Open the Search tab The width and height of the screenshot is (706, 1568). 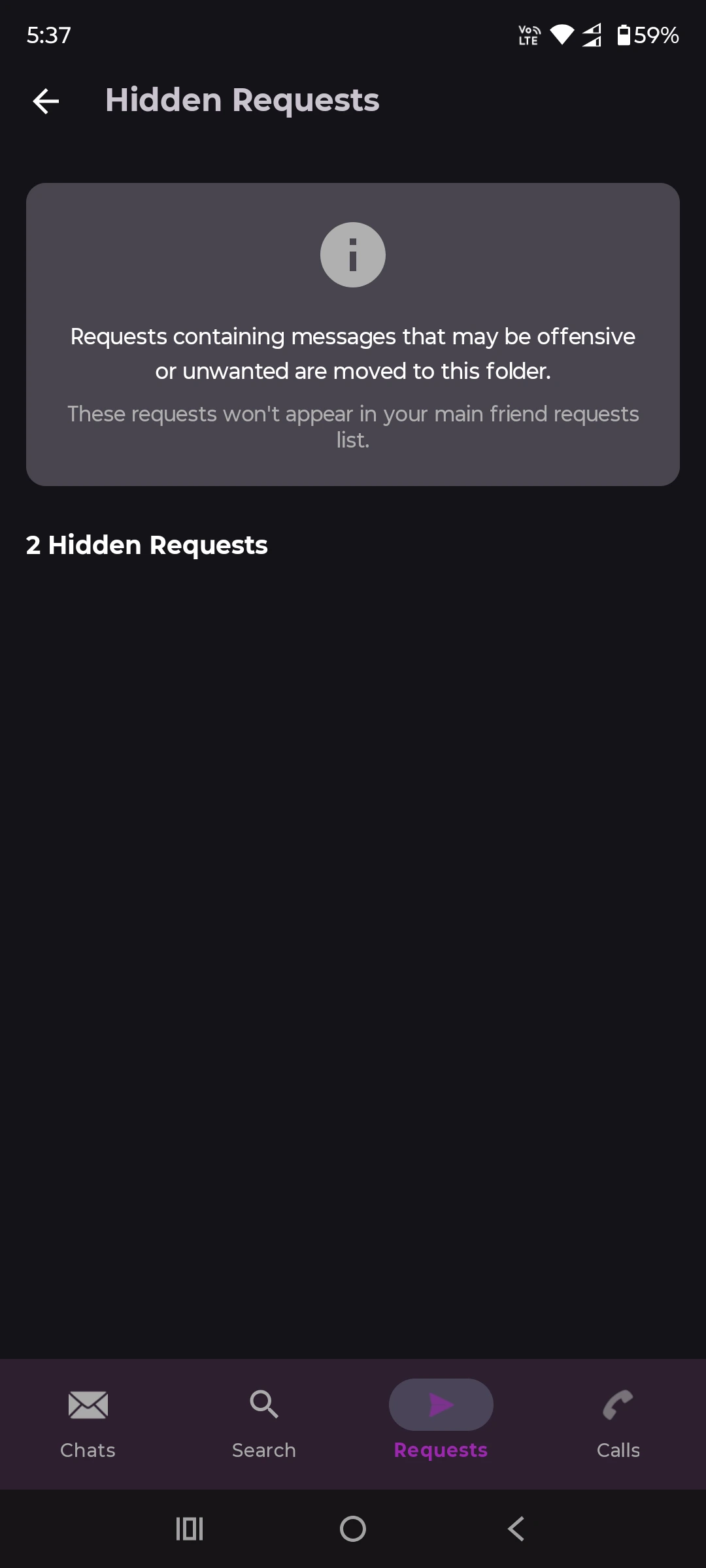click(x=264, y=1424)
